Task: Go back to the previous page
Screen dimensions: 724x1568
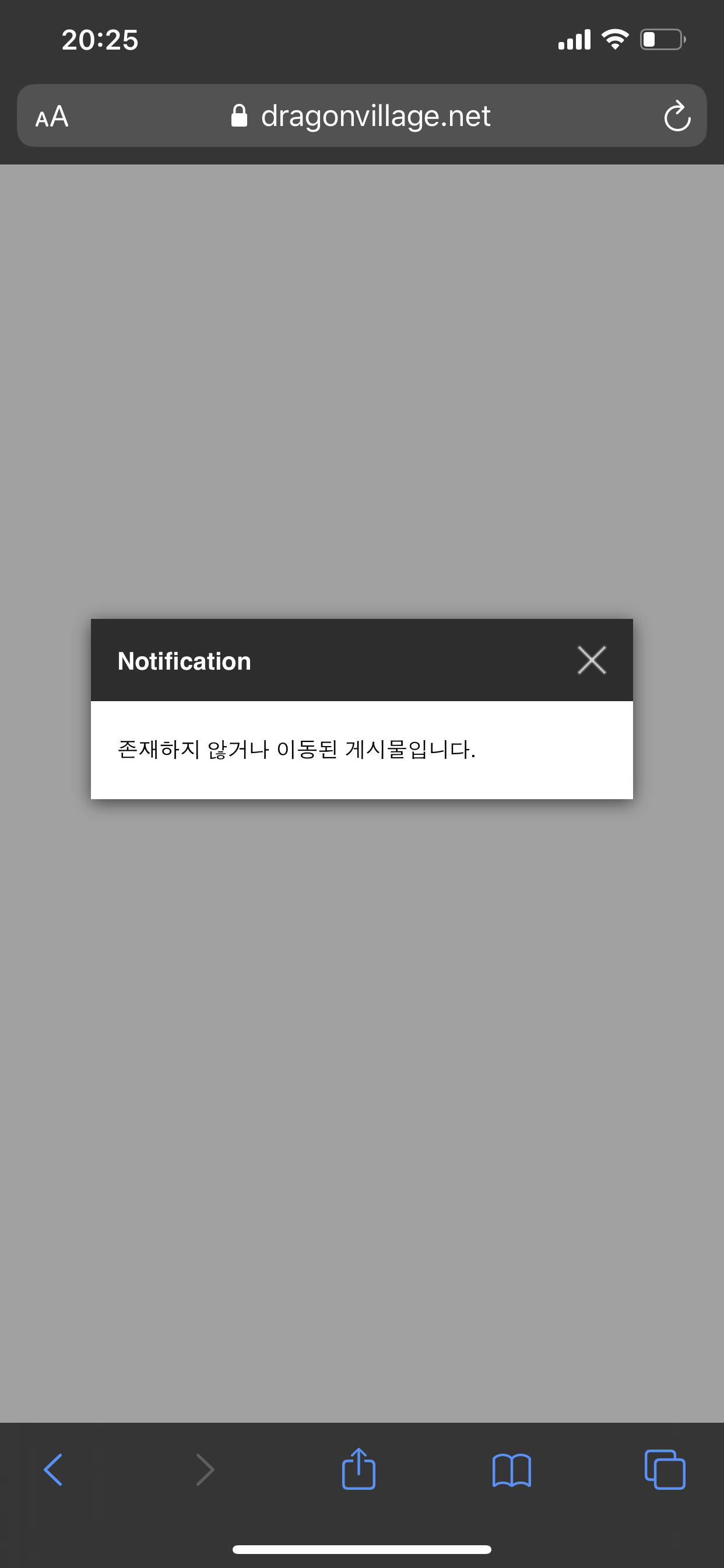Action: click(x=54, y=1469)
